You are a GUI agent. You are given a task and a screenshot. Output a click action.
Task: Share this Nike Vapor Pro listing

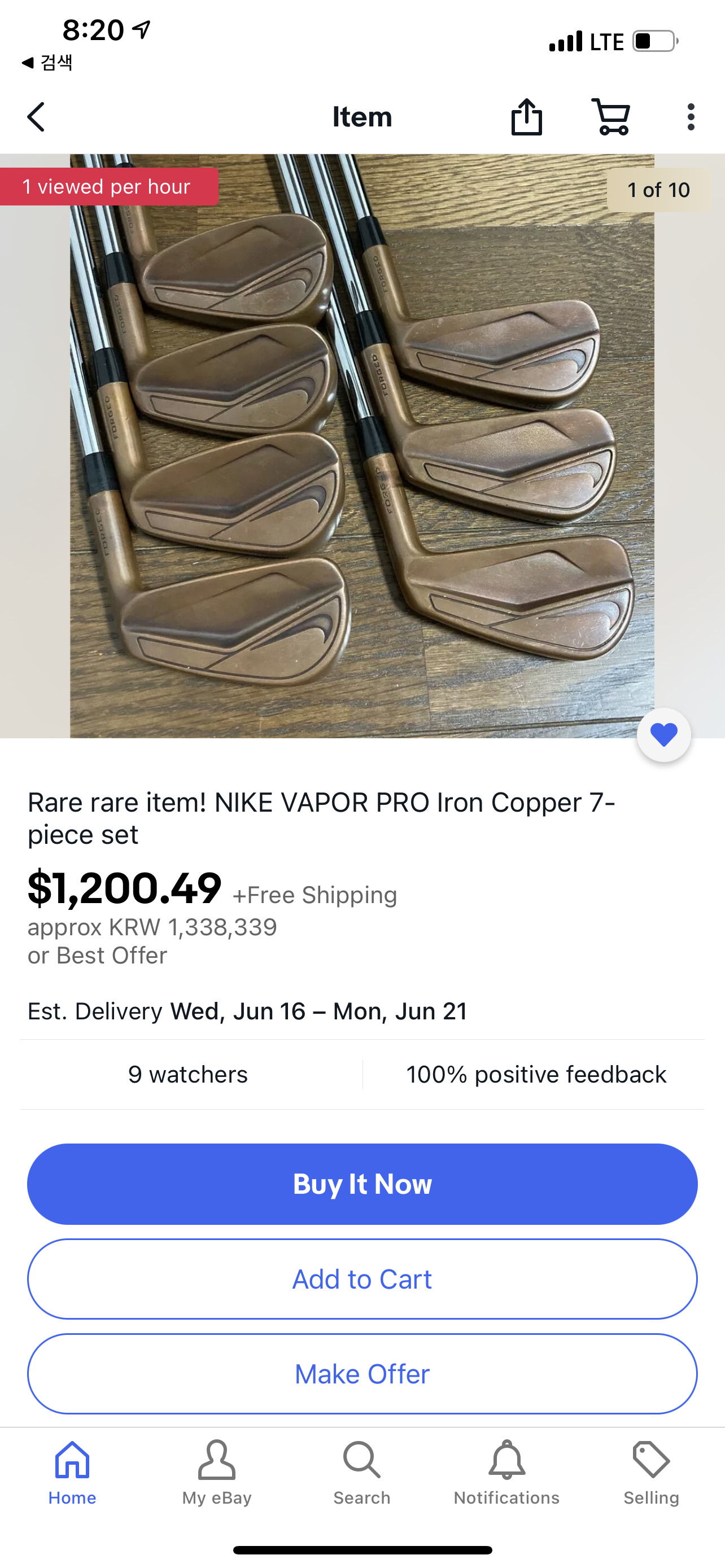click(527, 117)
